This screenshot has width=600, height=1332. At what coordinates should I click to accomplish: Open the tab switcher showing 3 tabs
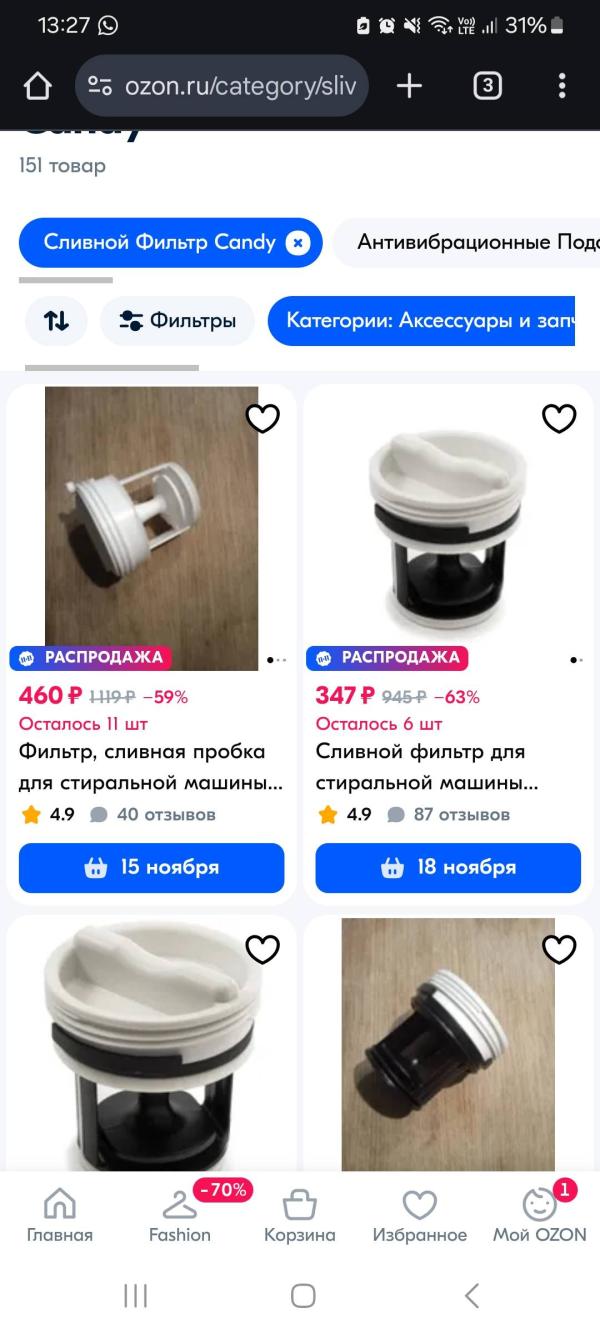coord(487,86)
